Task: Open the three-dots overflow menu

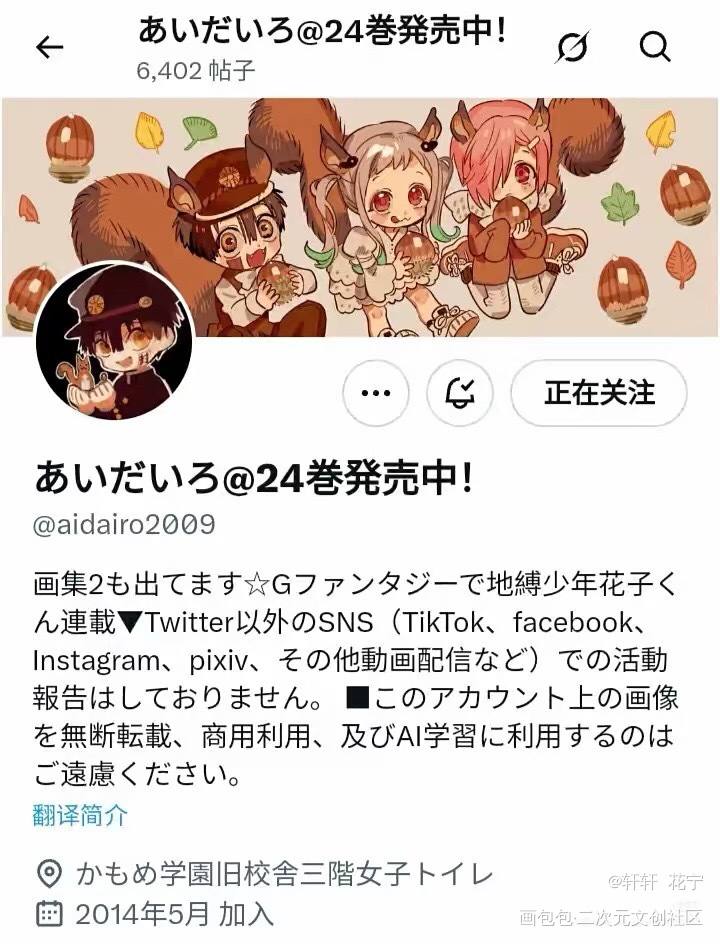Action: point(376,393)
